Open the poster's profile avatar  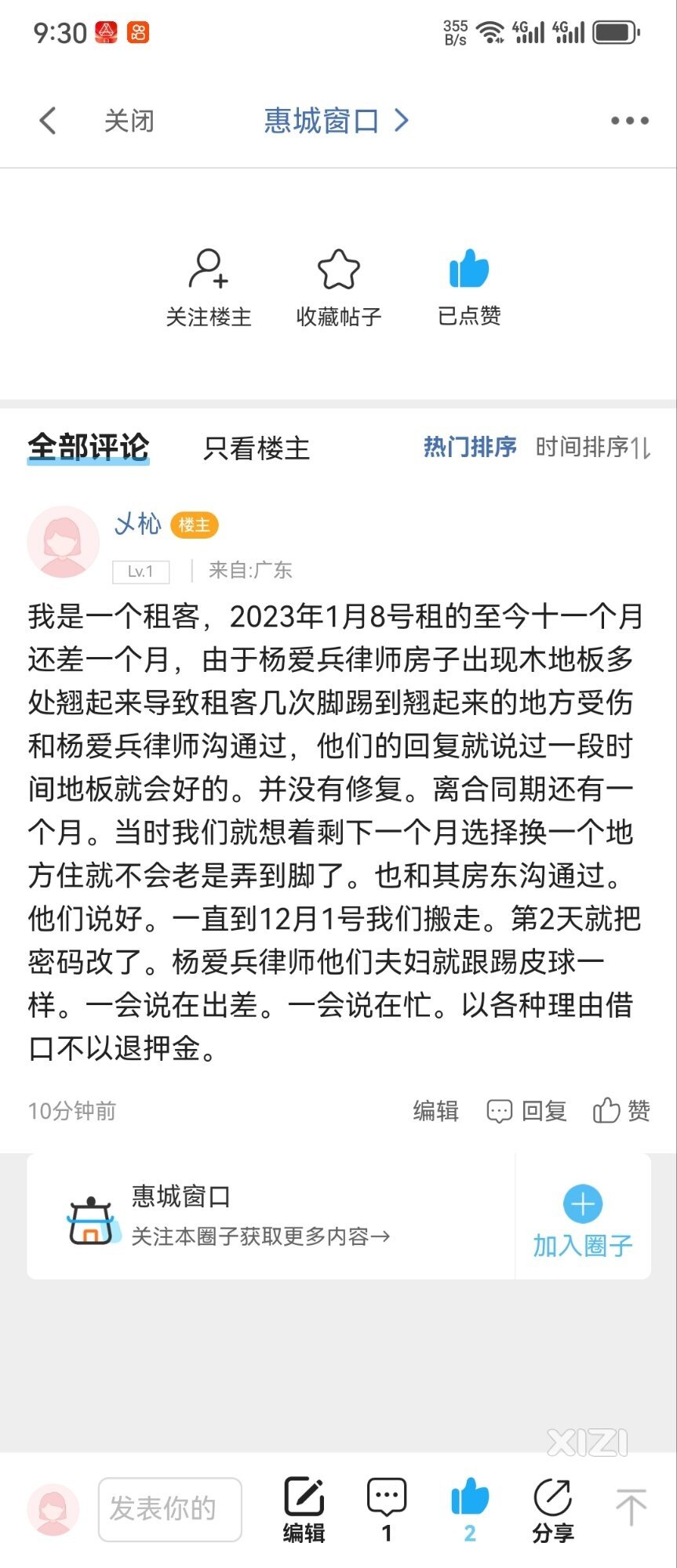63,542
